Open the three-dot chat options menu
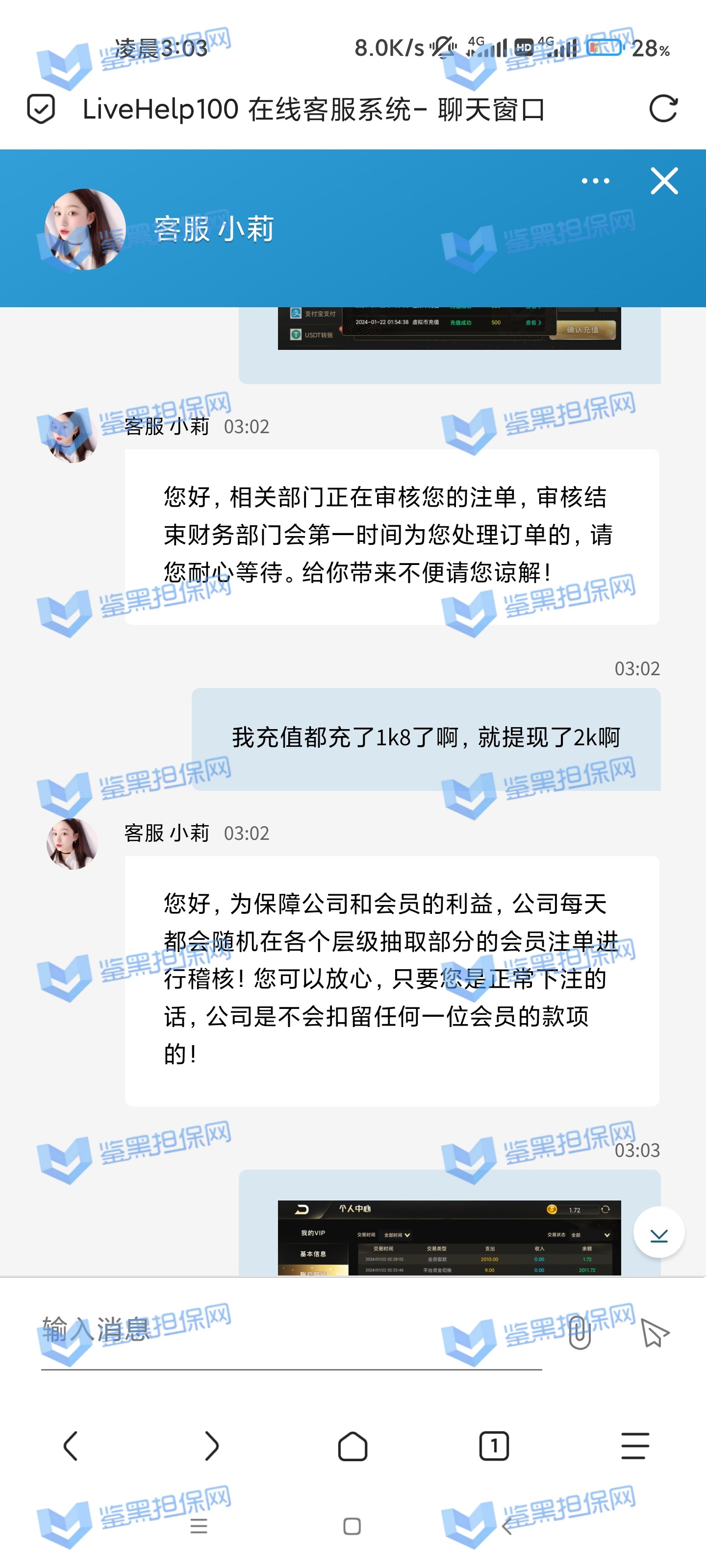706x1568 pixels. (x=595, y=181)
